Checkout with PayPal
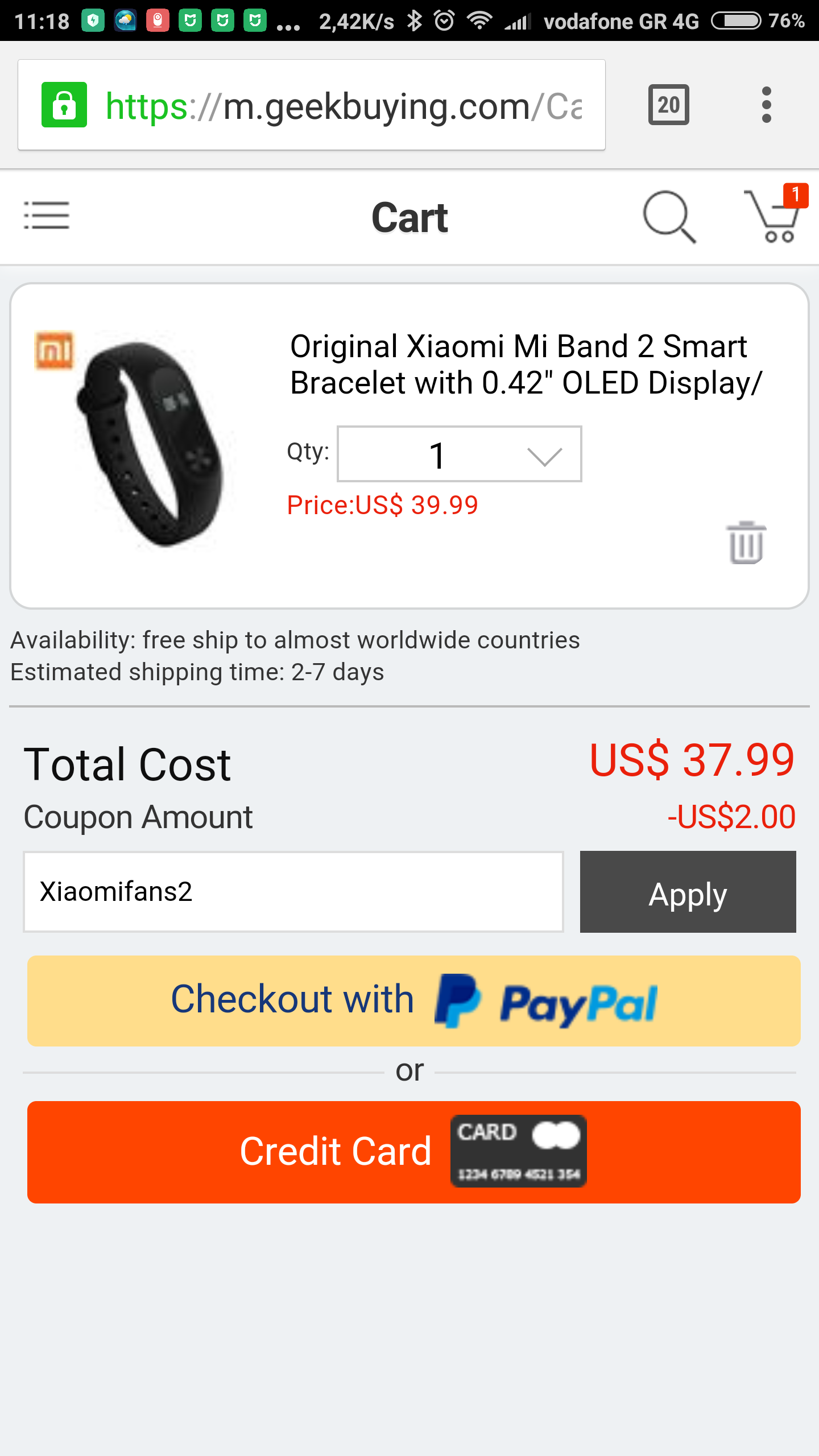Image resolution: width=819 pixels, height=1456 pixels. (x=414, y=1001)
